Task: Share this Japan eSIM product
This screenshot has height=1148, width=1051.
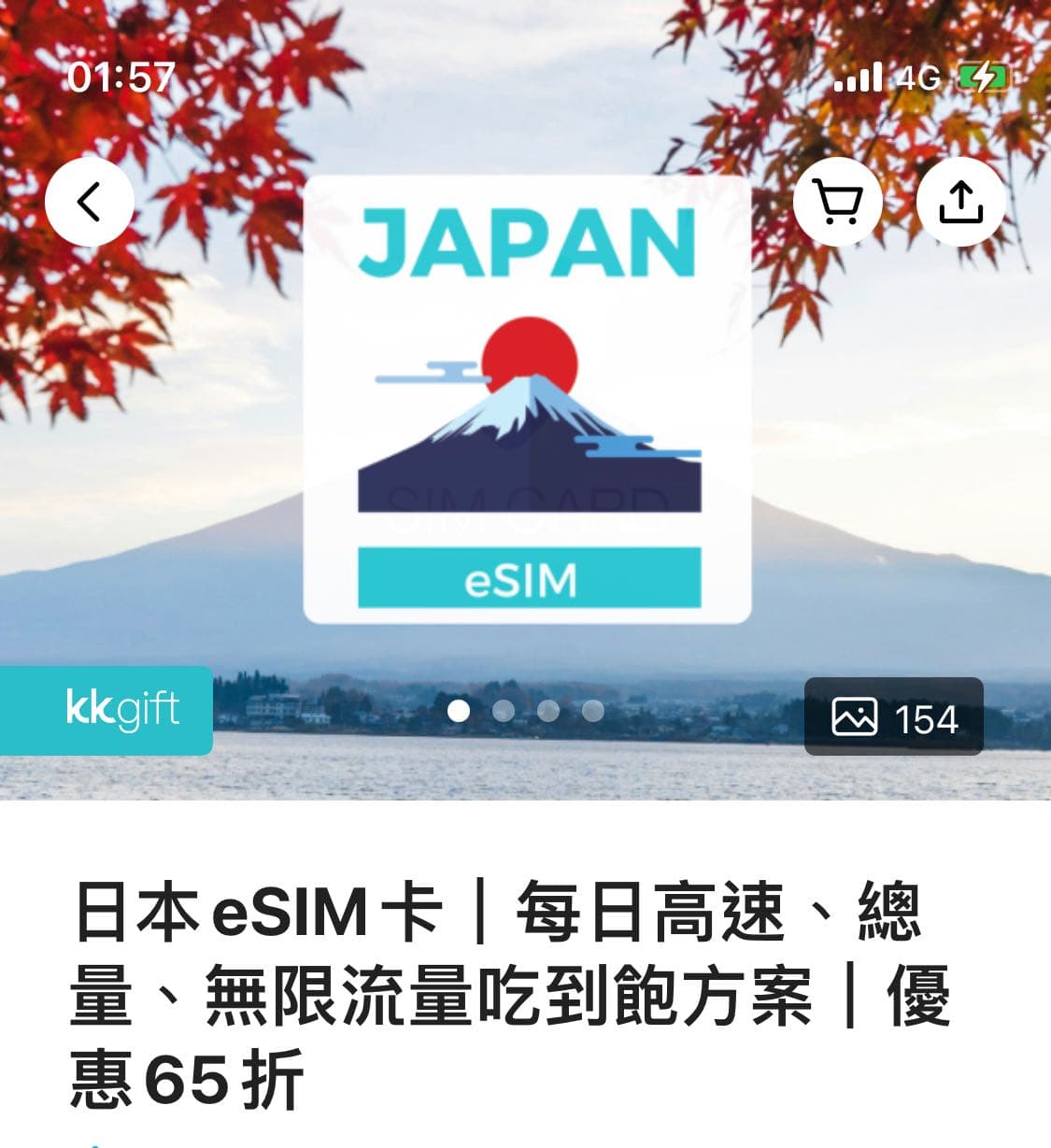Action: click(x=960, y=202)
